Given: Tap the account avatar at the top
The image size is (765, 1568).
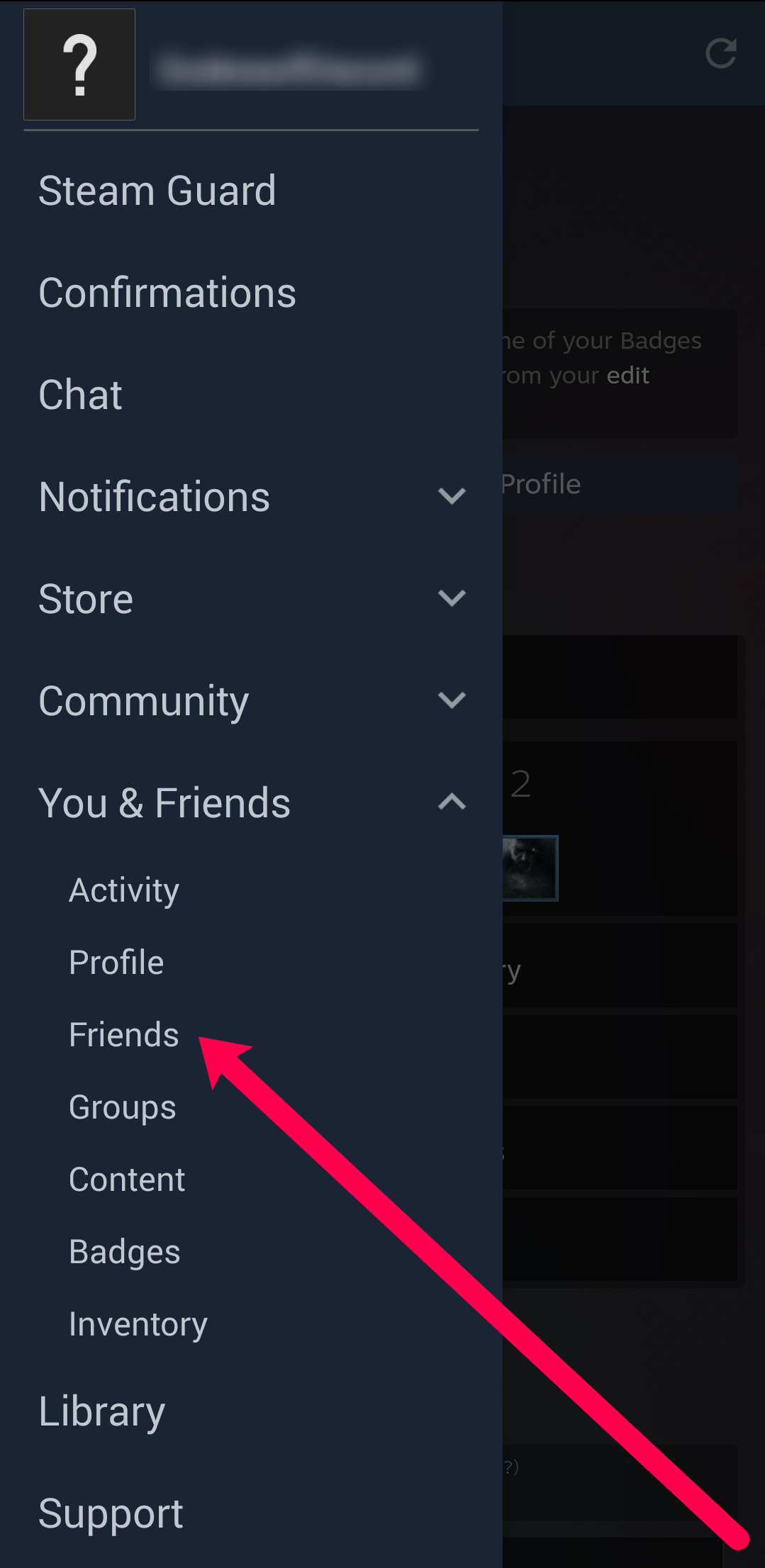Looking at the screenshot, I should tap(79, 65).
